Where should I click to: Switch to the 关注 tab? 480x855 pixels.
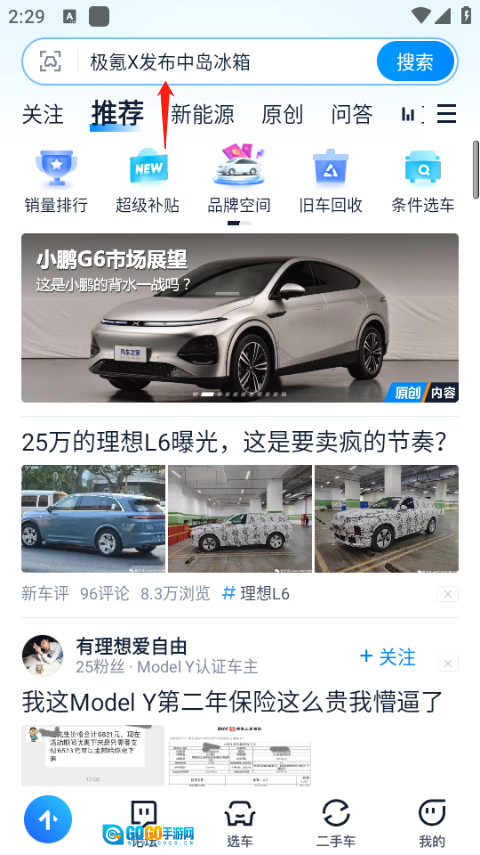(x=43, y=115)
